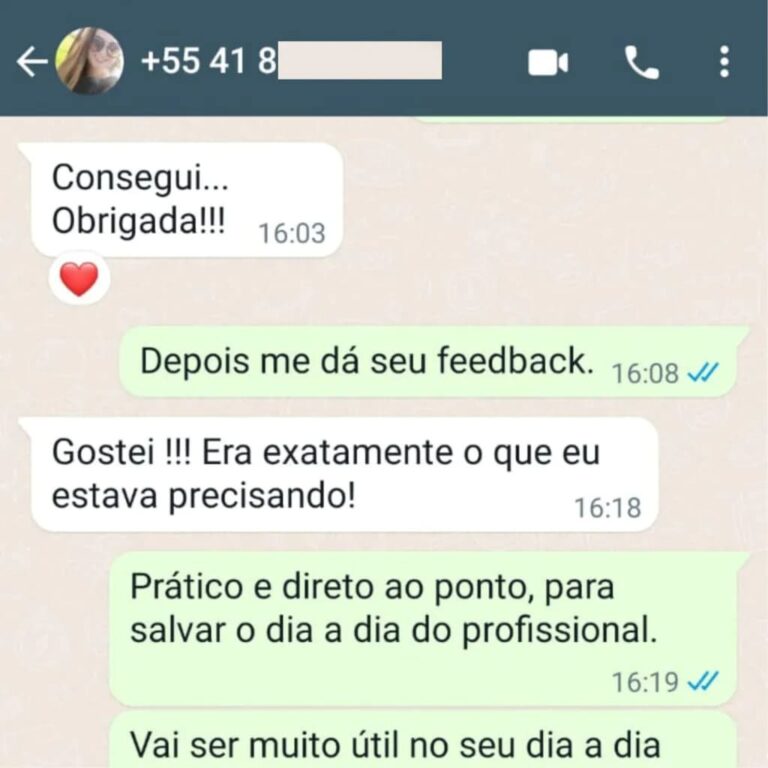Open the contact's profile picture

[89, 61]
